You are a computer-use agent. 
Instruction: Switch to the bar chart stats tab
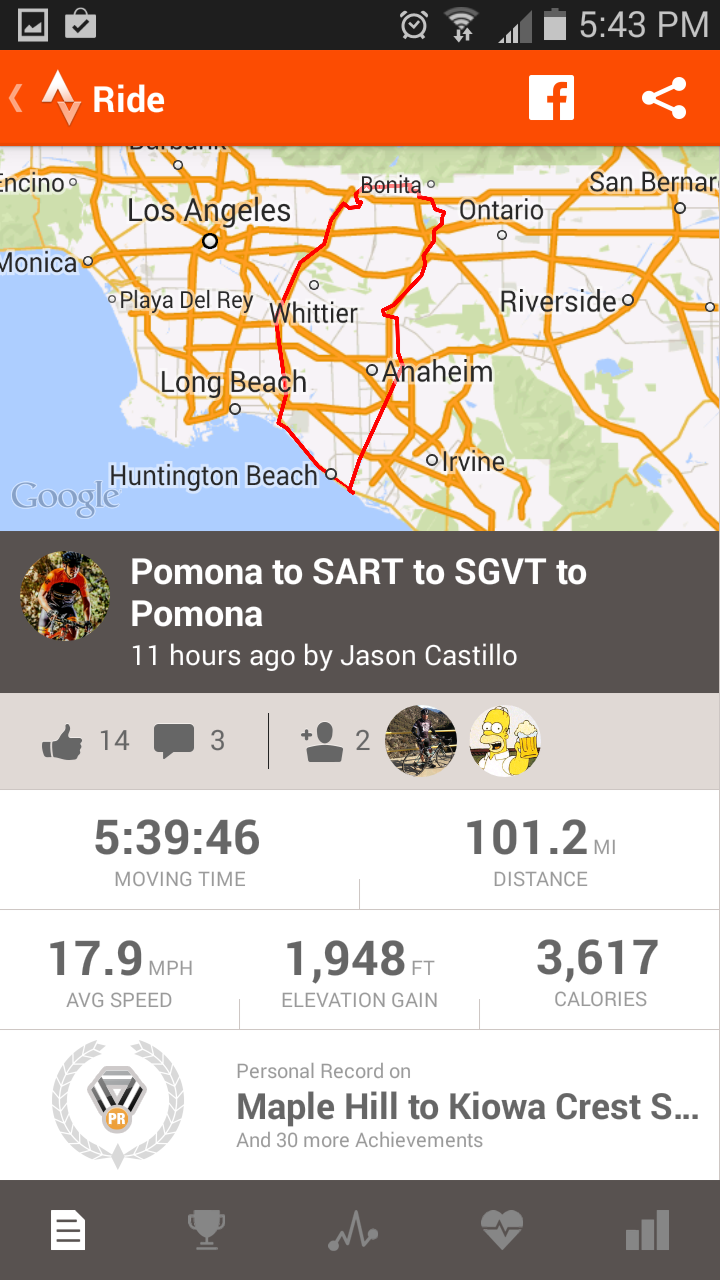[647, 1230]
